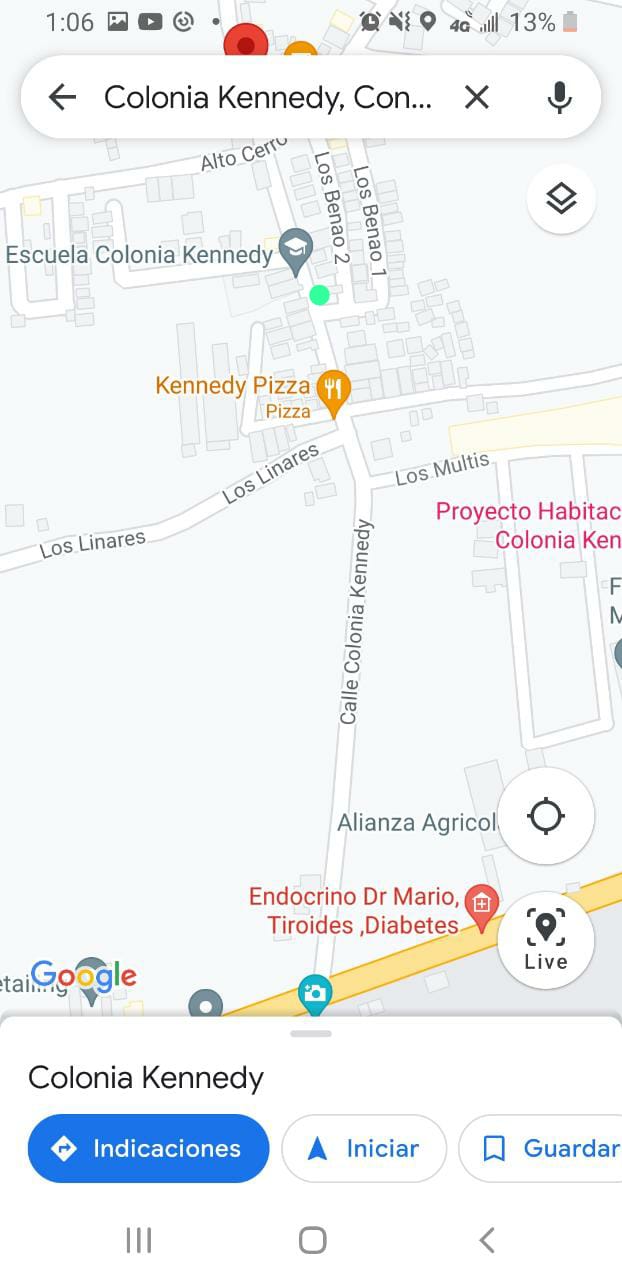
Task: Open the teal camera marker on the map
Action: [x=314, y=993]
